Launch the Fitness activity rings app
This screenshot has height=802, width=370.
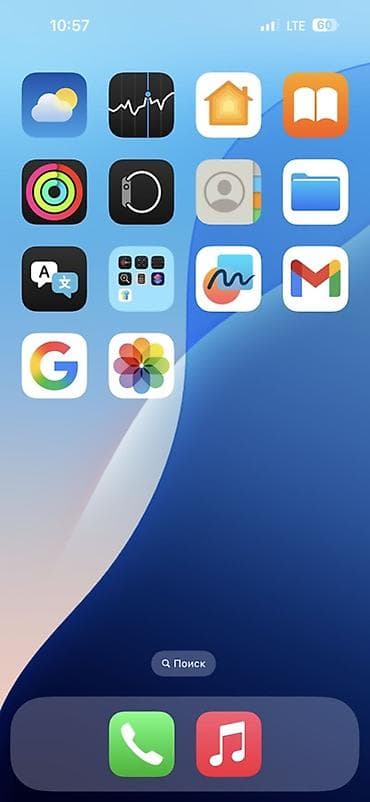tap(54, 192)
